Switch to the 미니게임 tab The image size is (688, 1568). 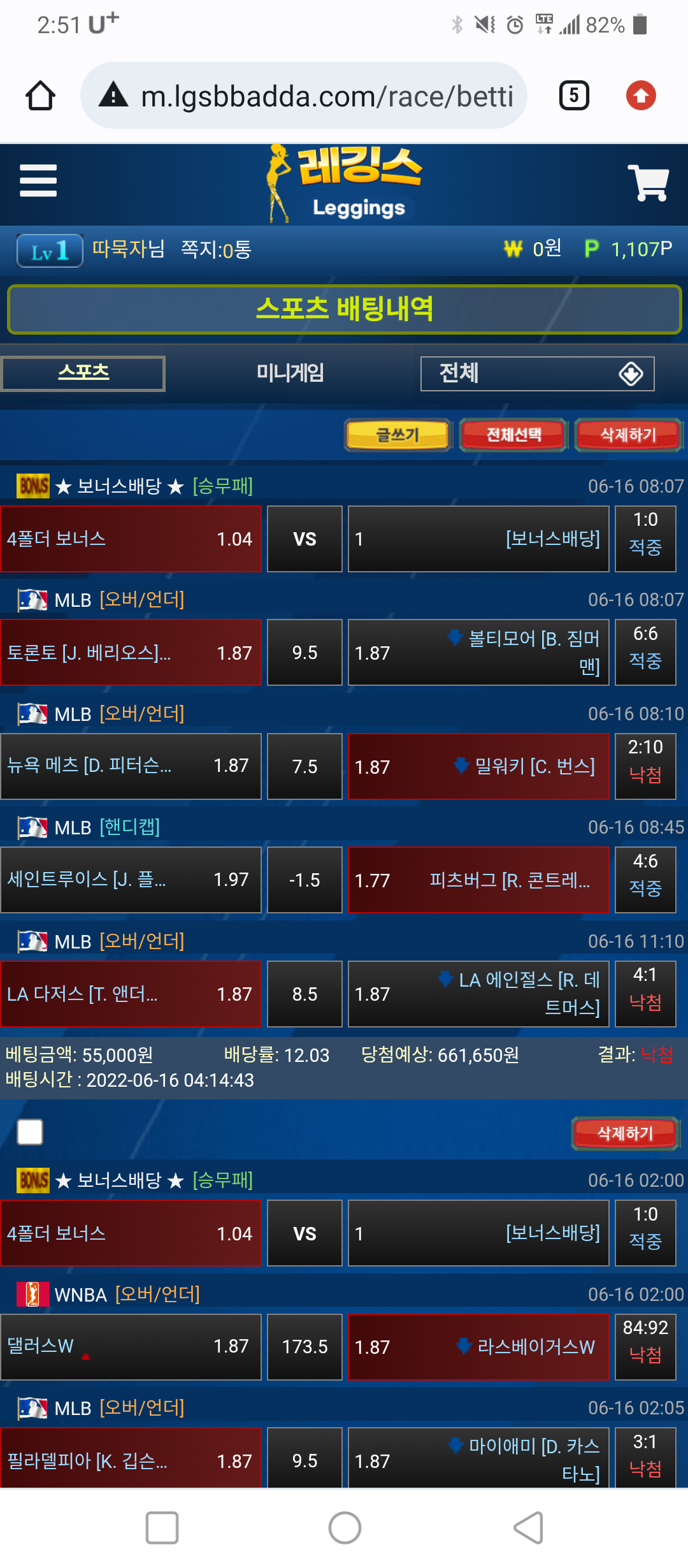coord(290,373)
